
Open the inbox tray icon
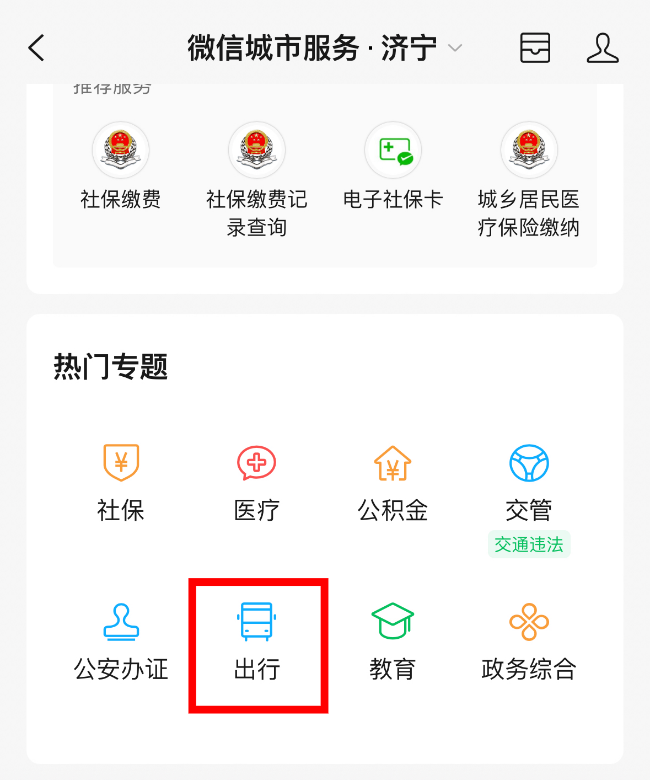click(536, 47)
